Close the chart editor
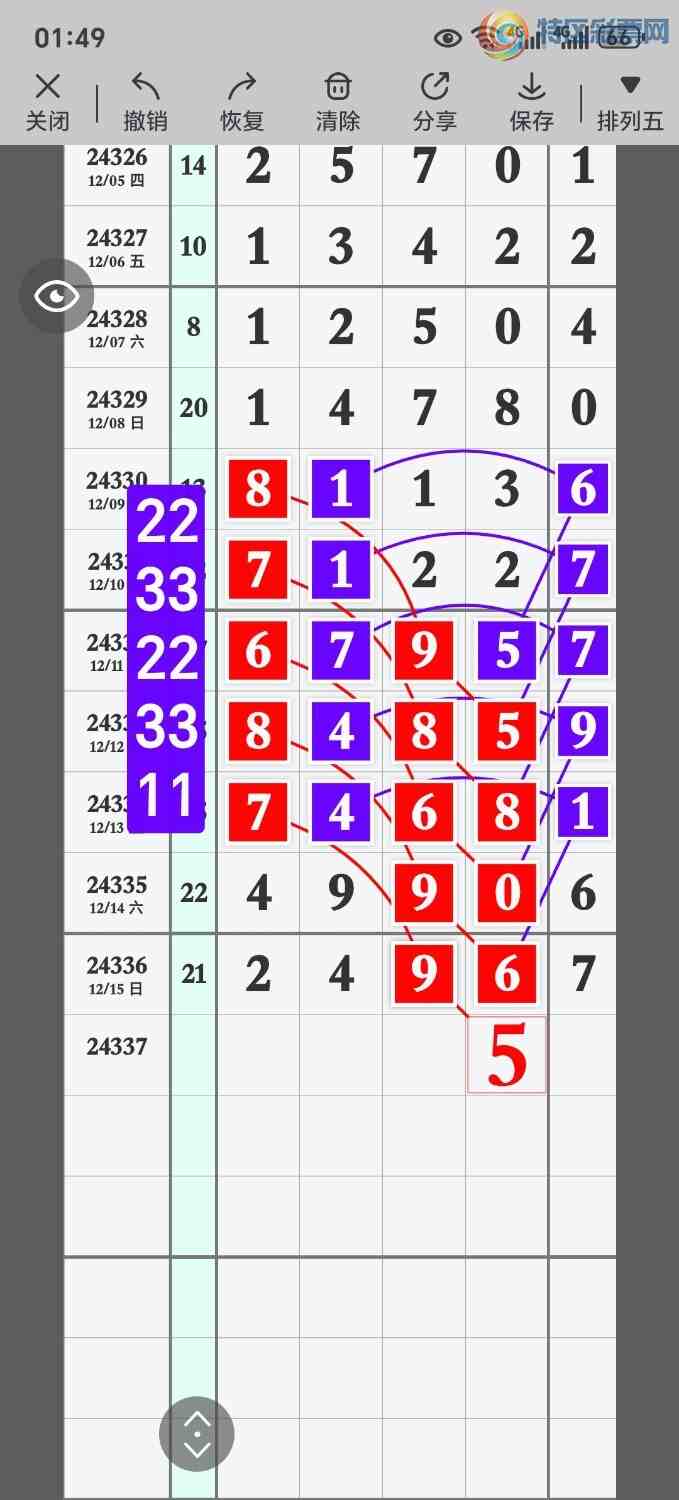This screenshot has height=1500, width=679. [47, 102]
